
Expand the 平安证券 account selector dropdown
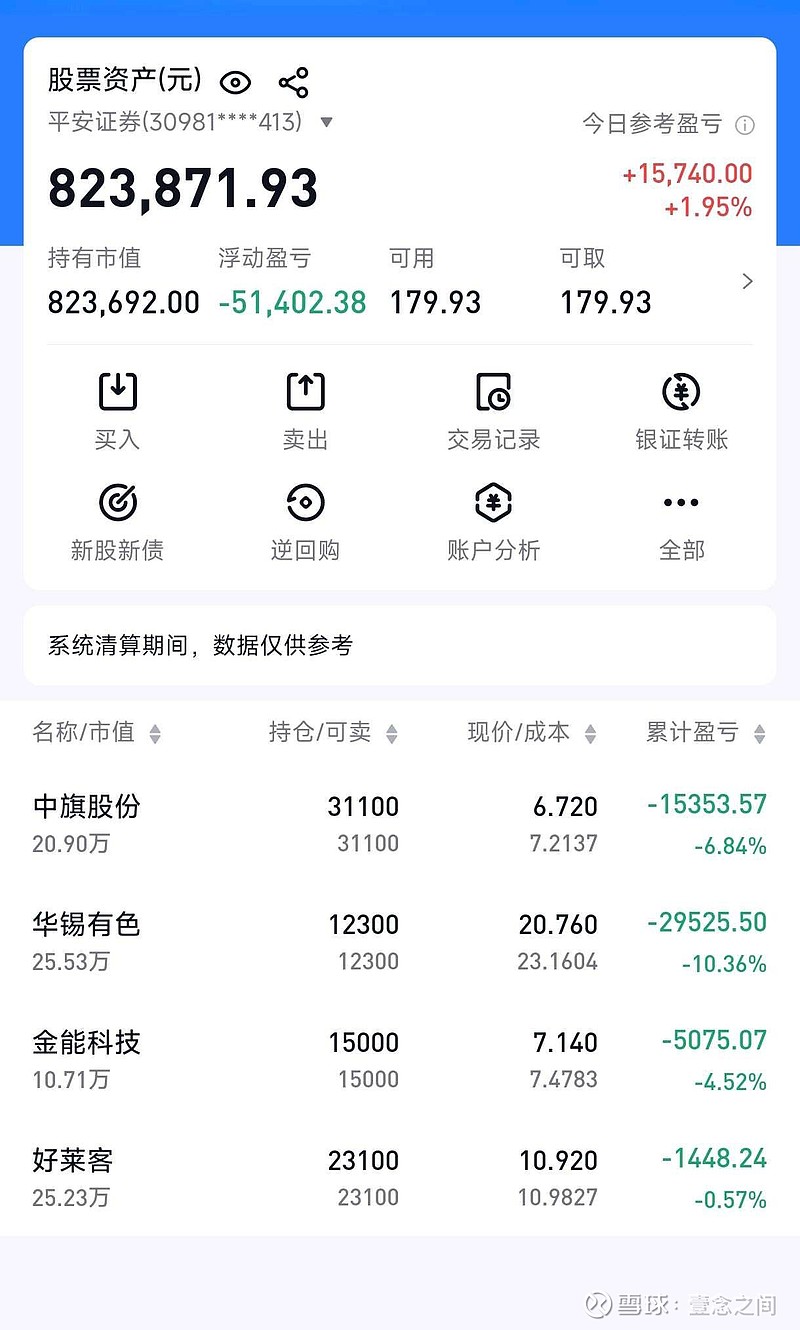tap(325, 122)
